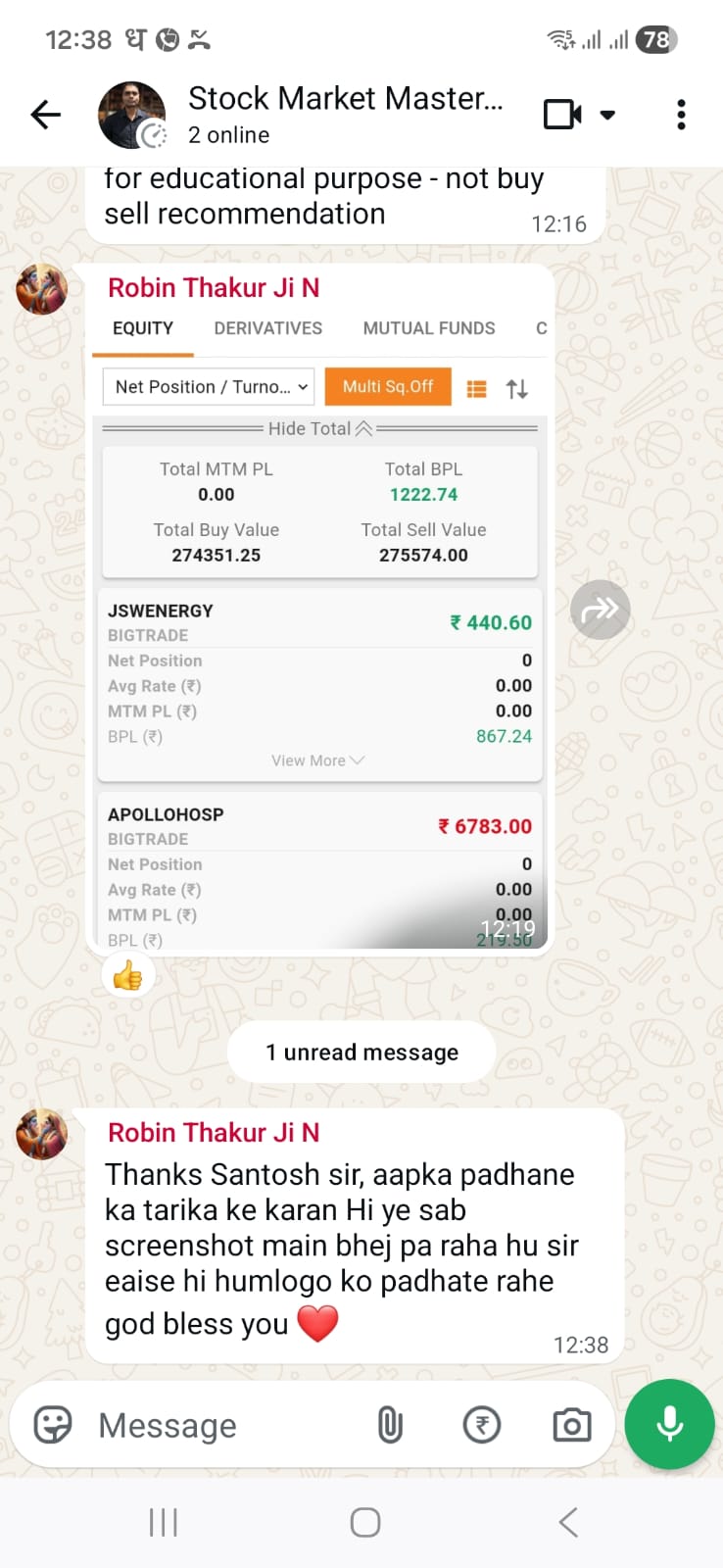Attach a file with the paperclip
Screen dimensions: 723x1568
[390, 1424]
